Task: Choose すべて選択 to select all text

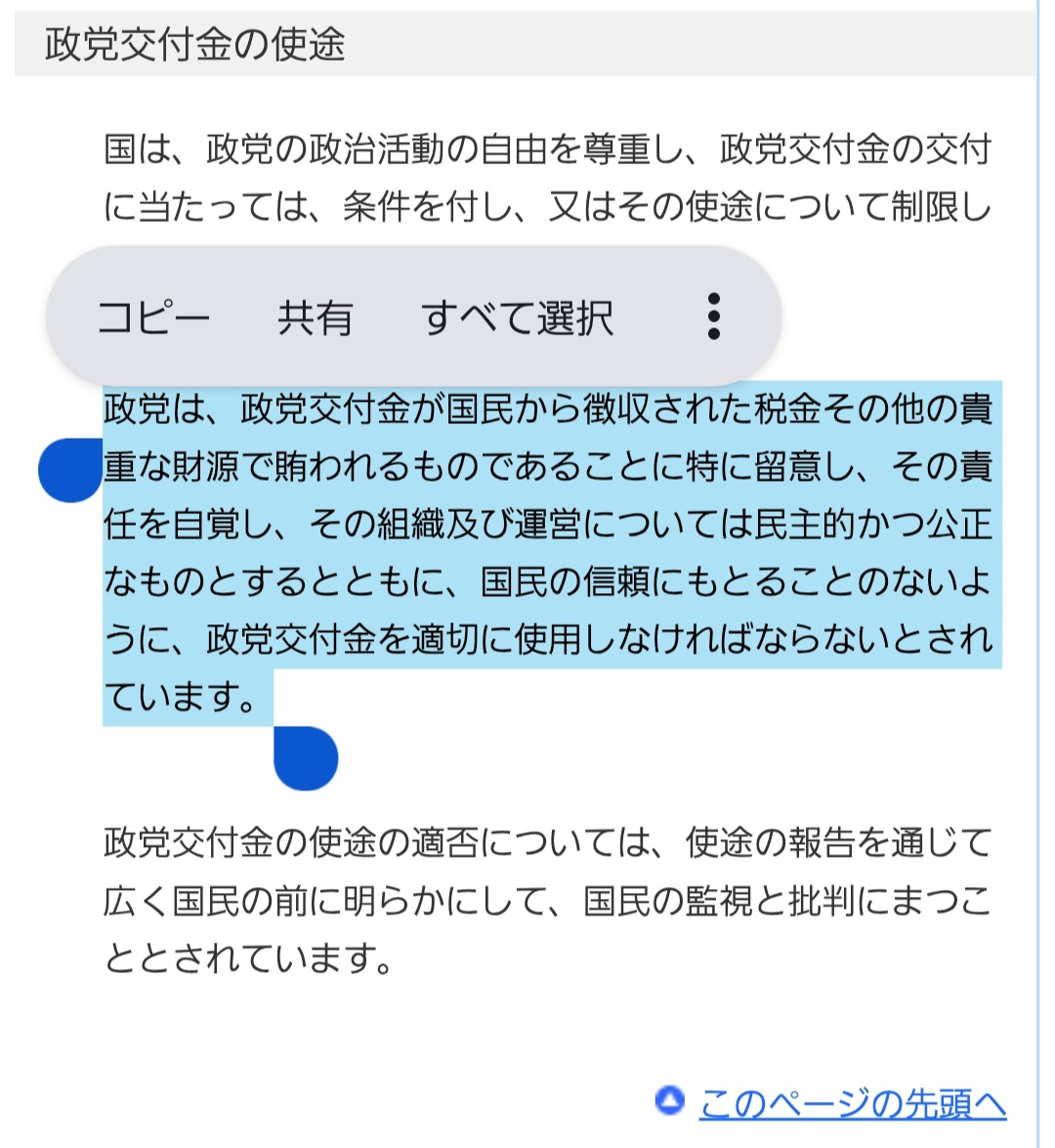Action: [517, 318]
